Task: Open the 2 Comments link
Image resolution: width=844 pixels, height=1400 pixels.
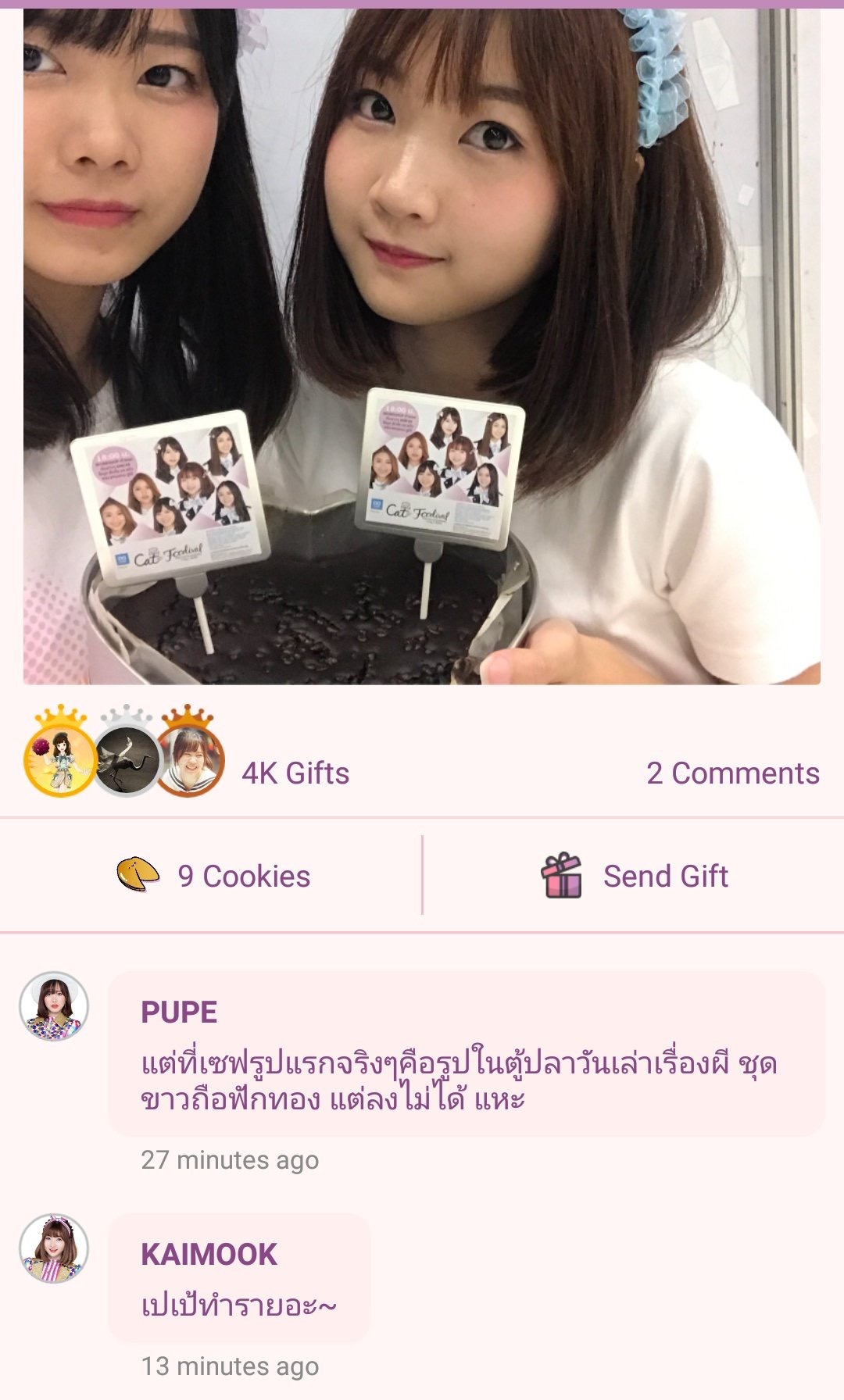Action: (x=732, y=773)
